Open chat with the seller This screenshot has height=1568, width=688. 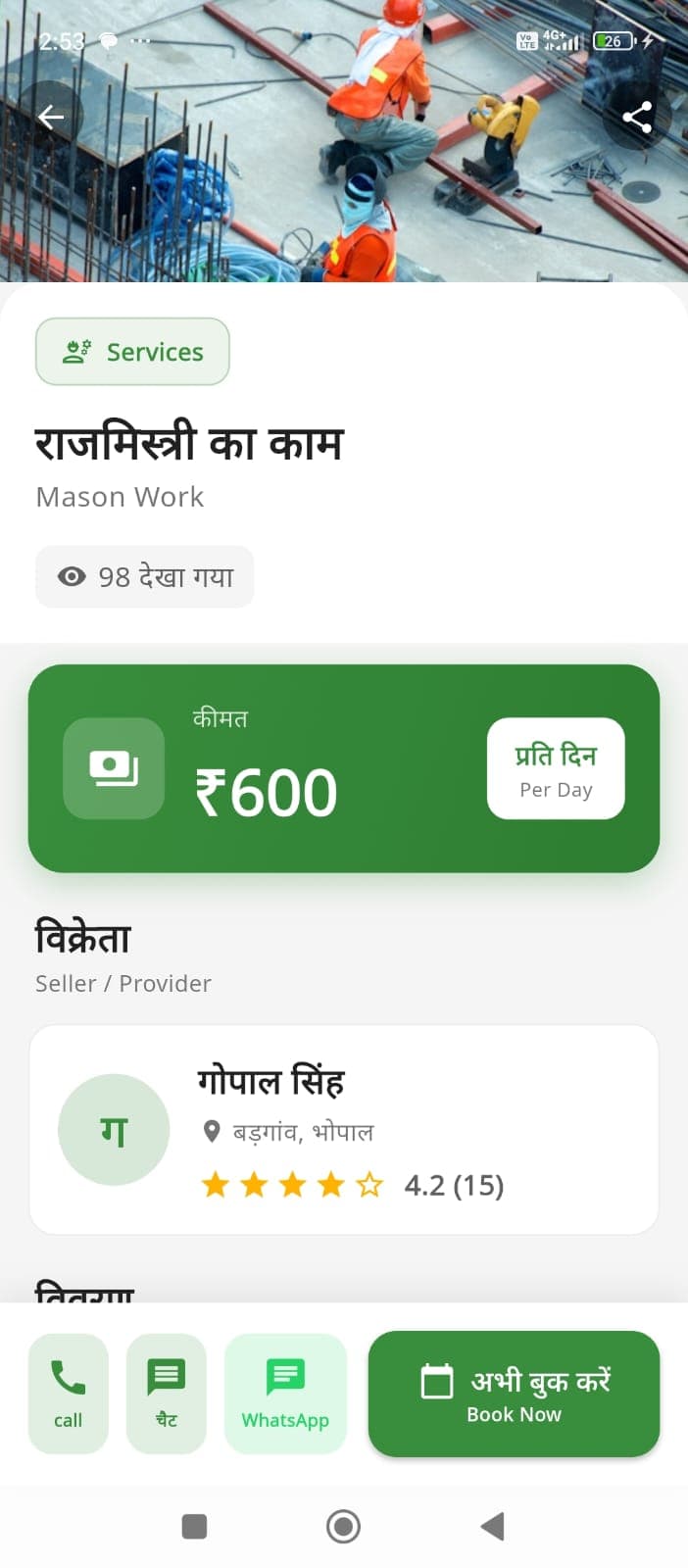[x=166, y=1393]
